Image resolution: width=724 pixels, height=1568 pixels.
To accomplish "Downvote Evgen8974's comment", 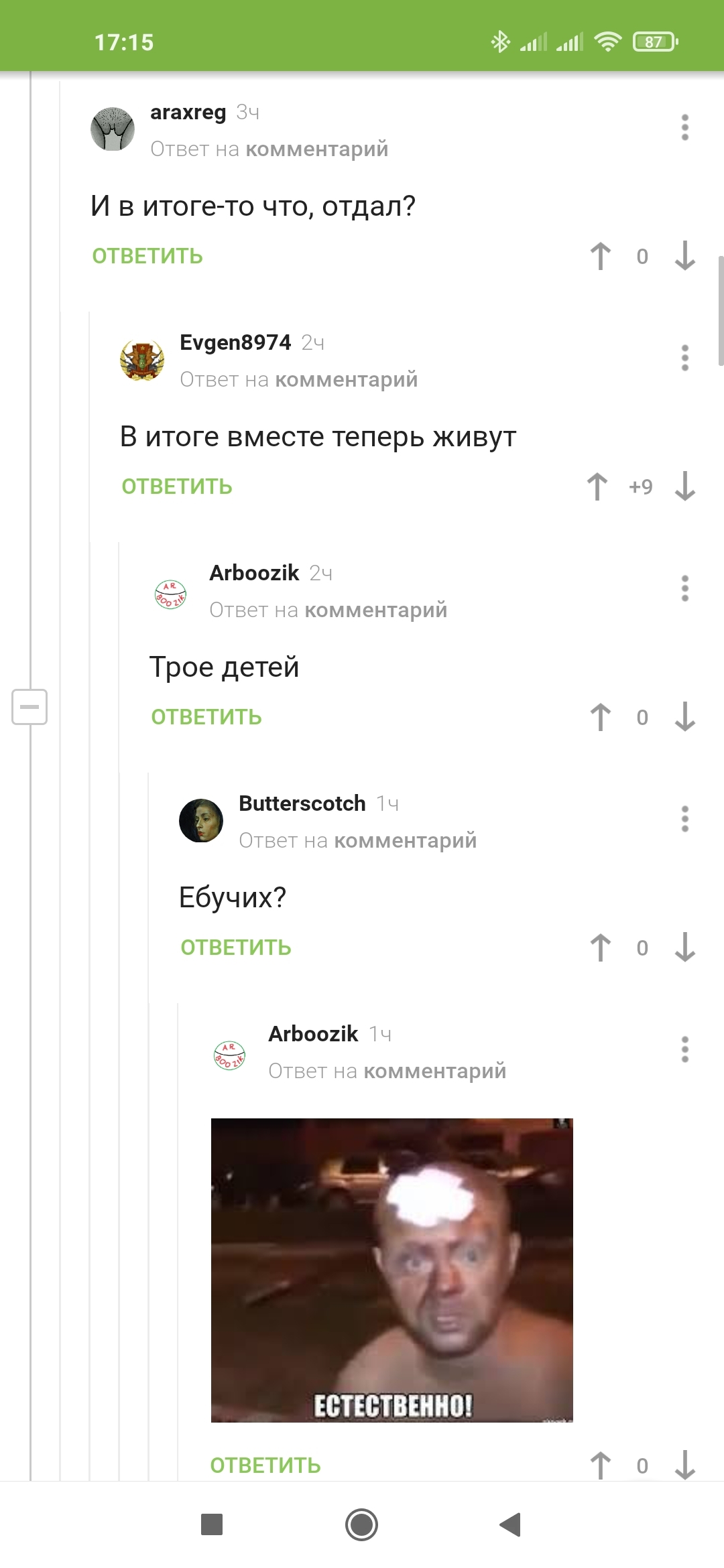I will pos(684,486).
